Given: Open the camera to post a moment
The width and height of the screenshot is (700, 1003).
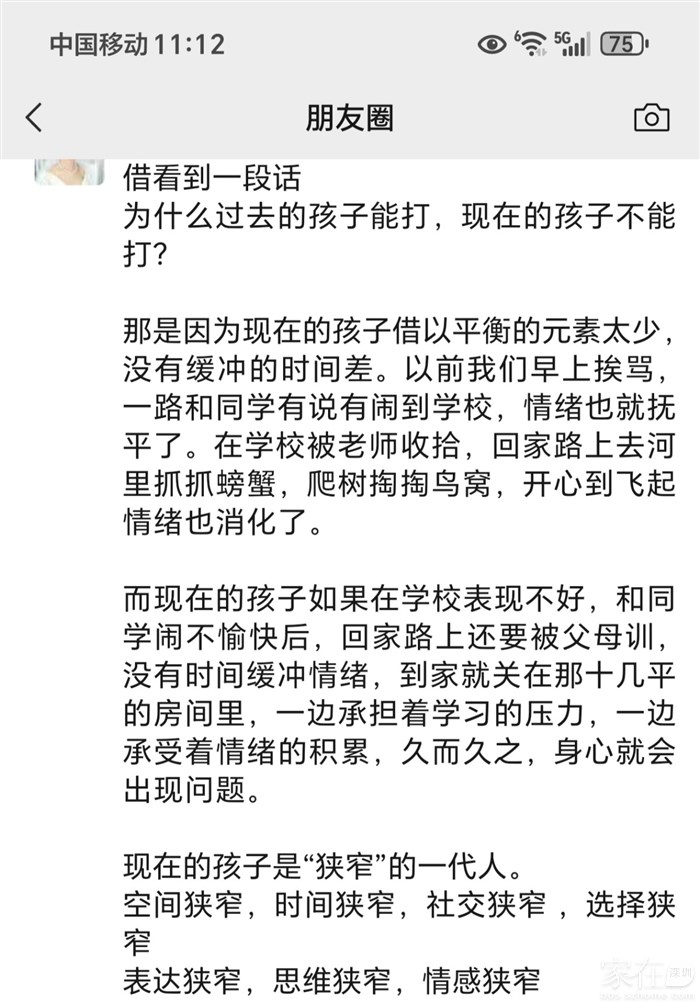Looking at the screenshot, I should pyautogui.click(x=652, y=118).
